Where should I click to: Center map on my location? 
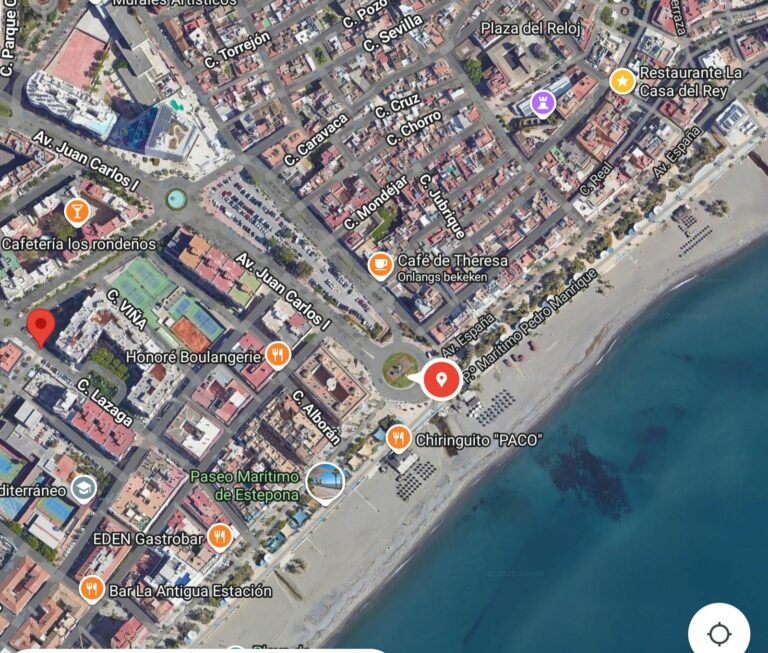[x=719, y=634]
